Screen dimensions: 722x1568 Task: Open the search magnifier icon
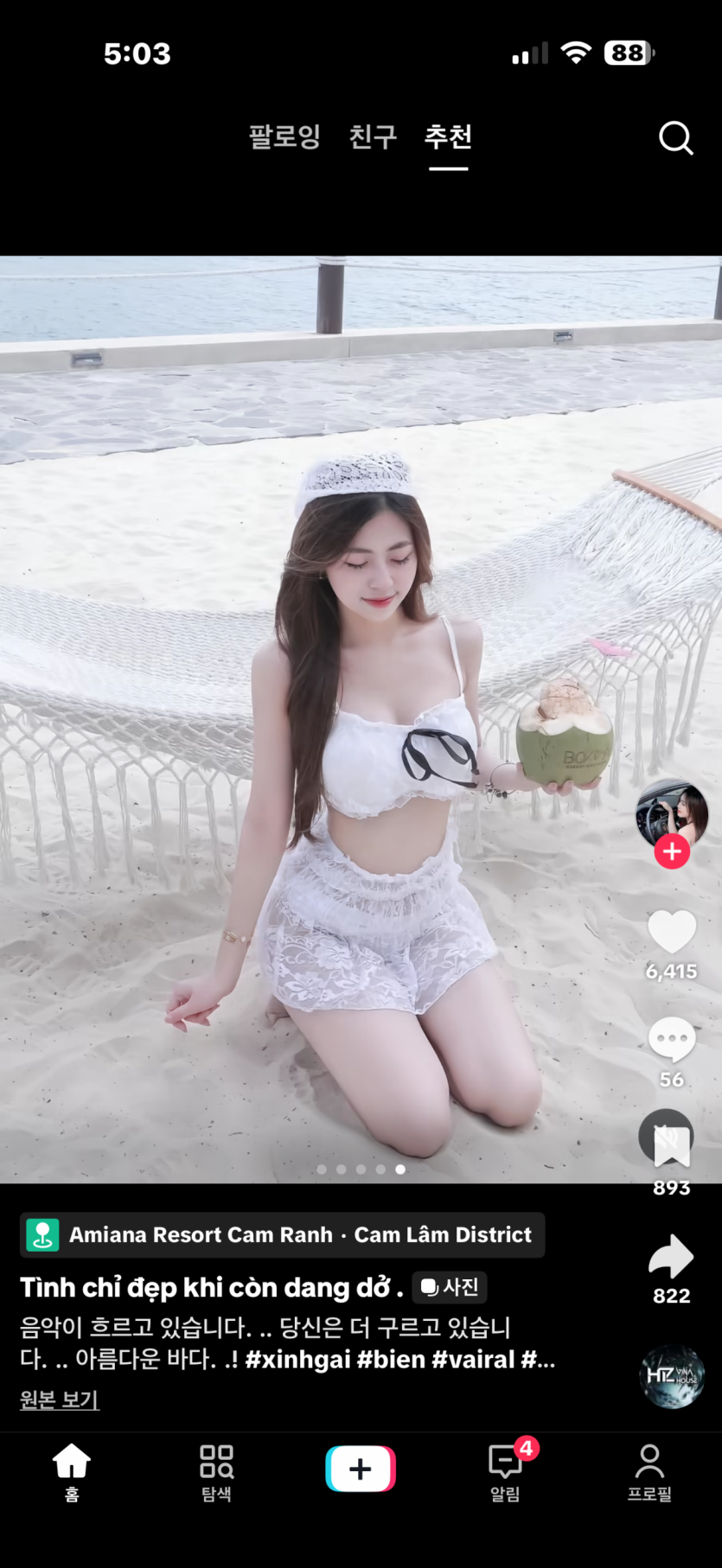675,137
